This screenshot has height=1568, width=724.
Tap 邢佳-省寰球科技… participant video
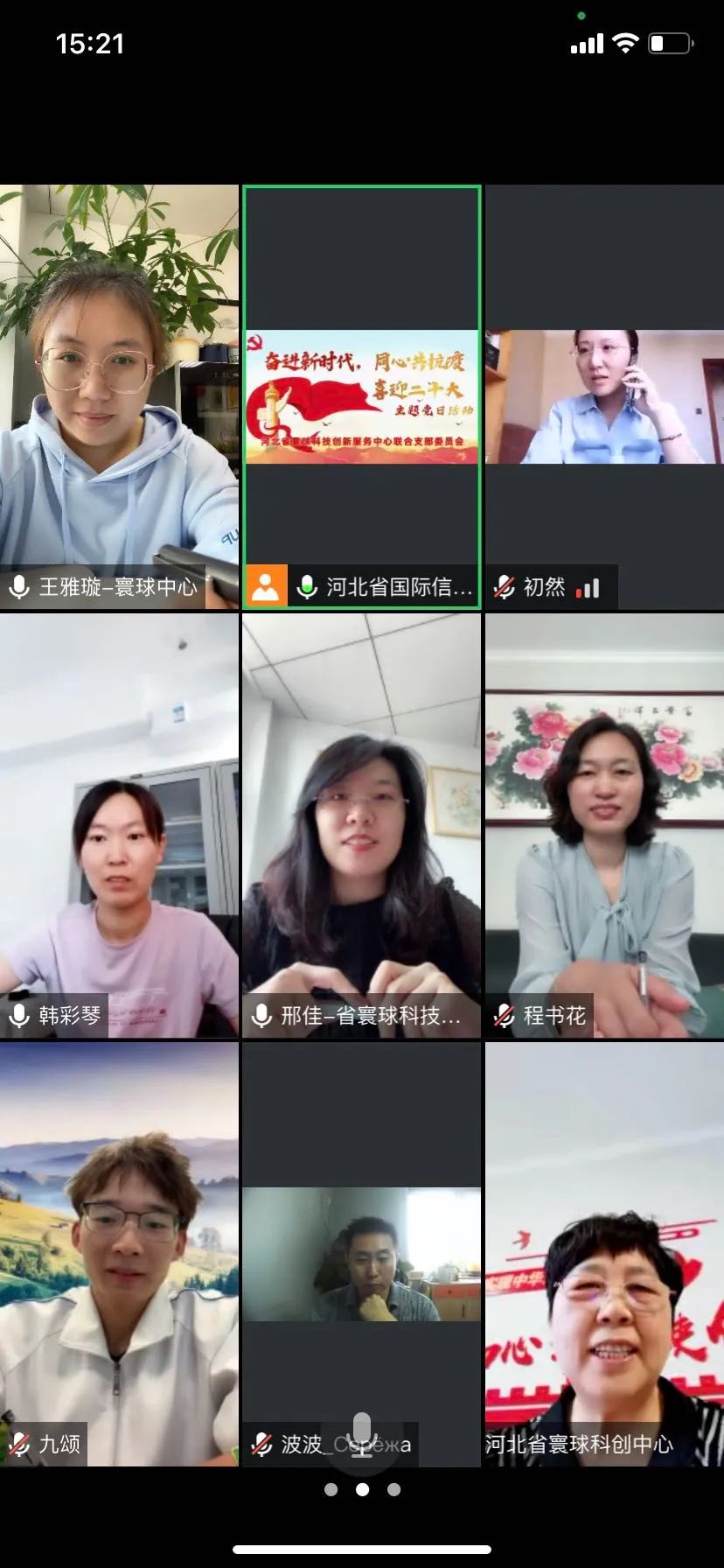362,824
